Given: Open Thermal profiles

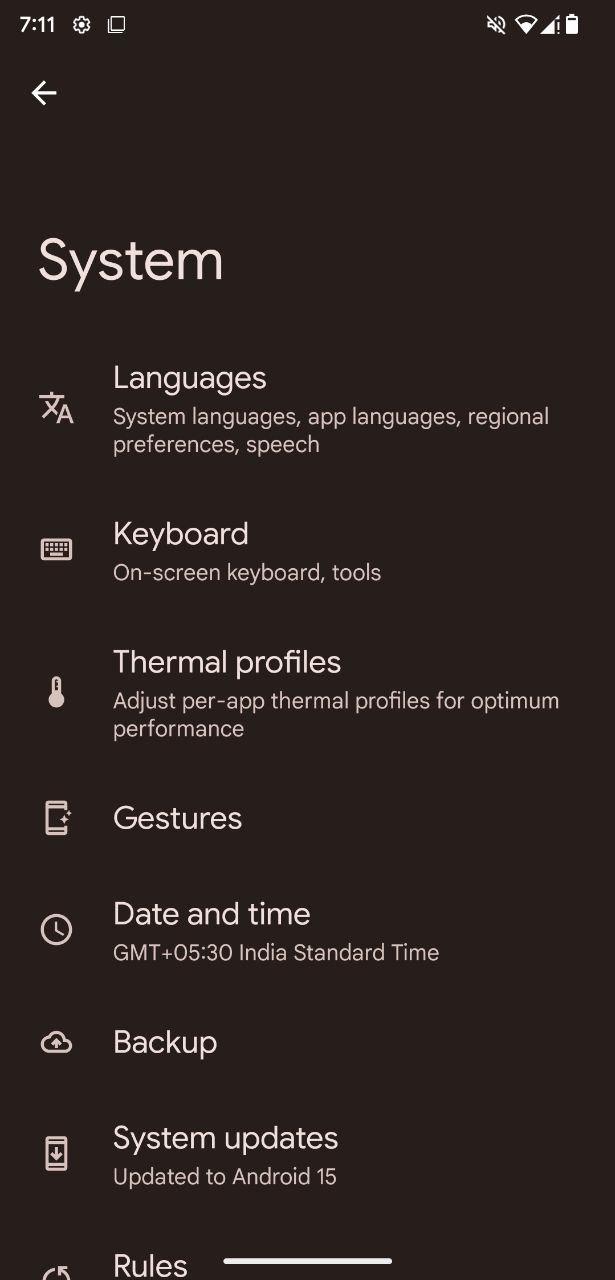Looking at the screenshot, I should point(307,692).
